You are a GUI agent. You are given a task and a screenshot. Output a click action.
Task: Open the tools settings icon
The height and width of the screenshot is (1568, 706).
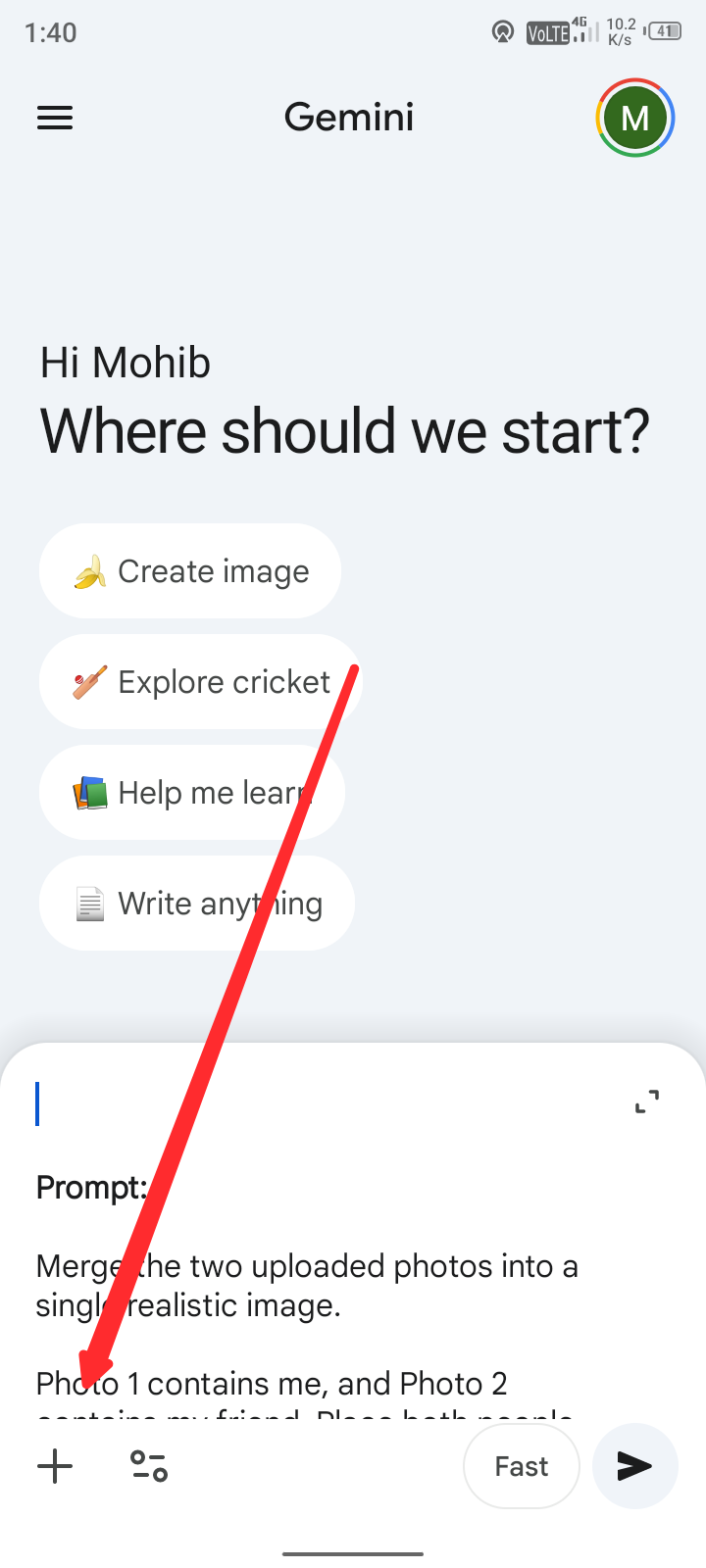coord(149,1466)
